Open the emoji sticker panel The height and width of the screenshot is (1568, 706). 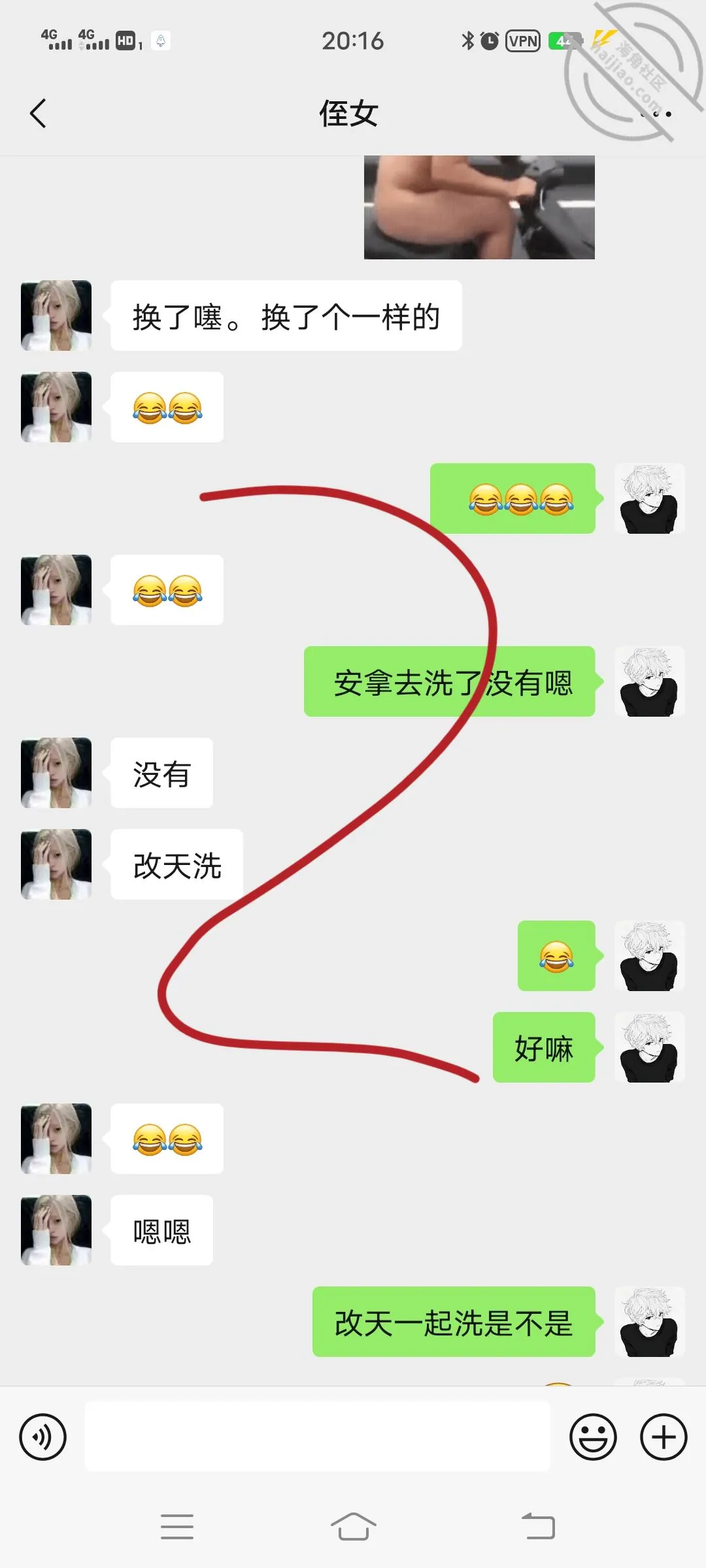pos(593,1437)
